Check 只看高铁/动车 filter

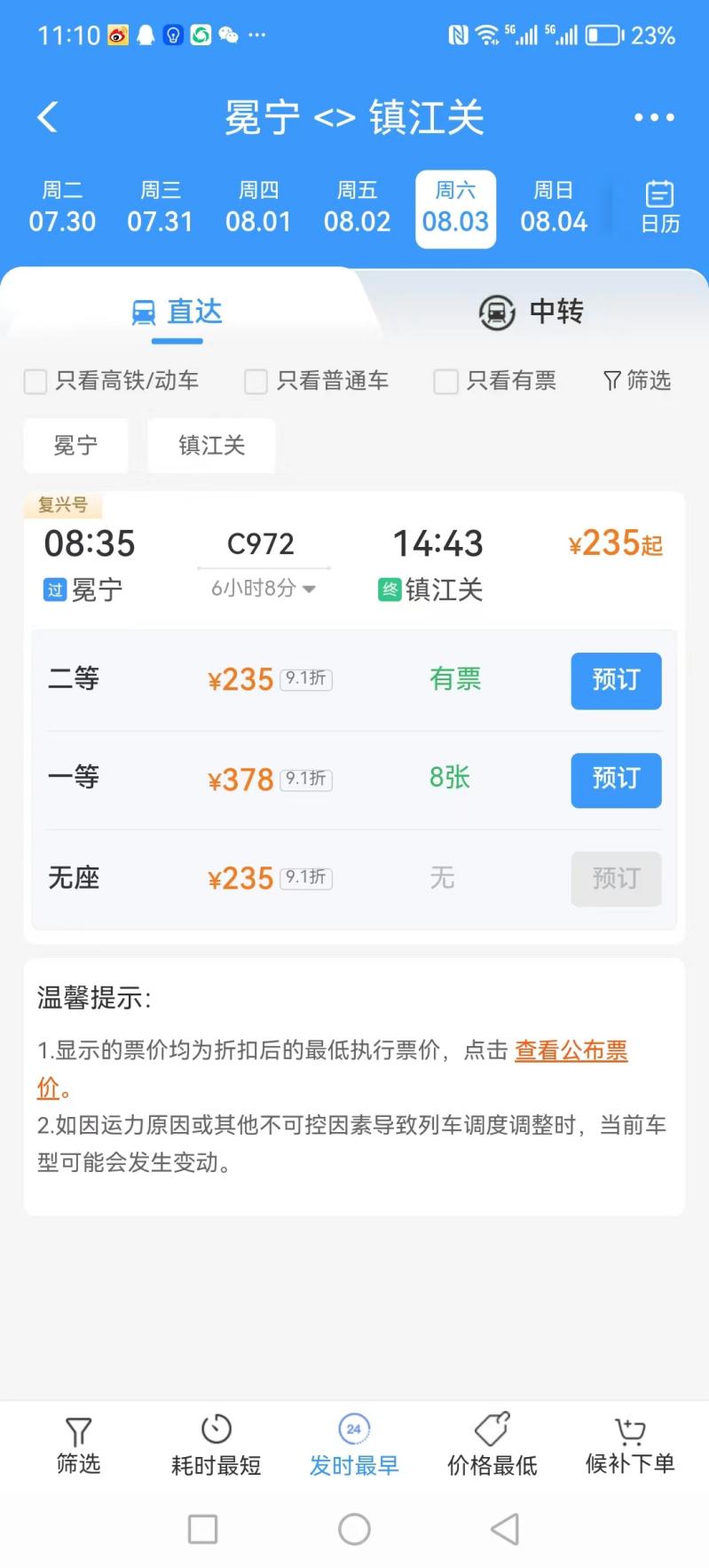pyautogui.click(x=111, y=381)
